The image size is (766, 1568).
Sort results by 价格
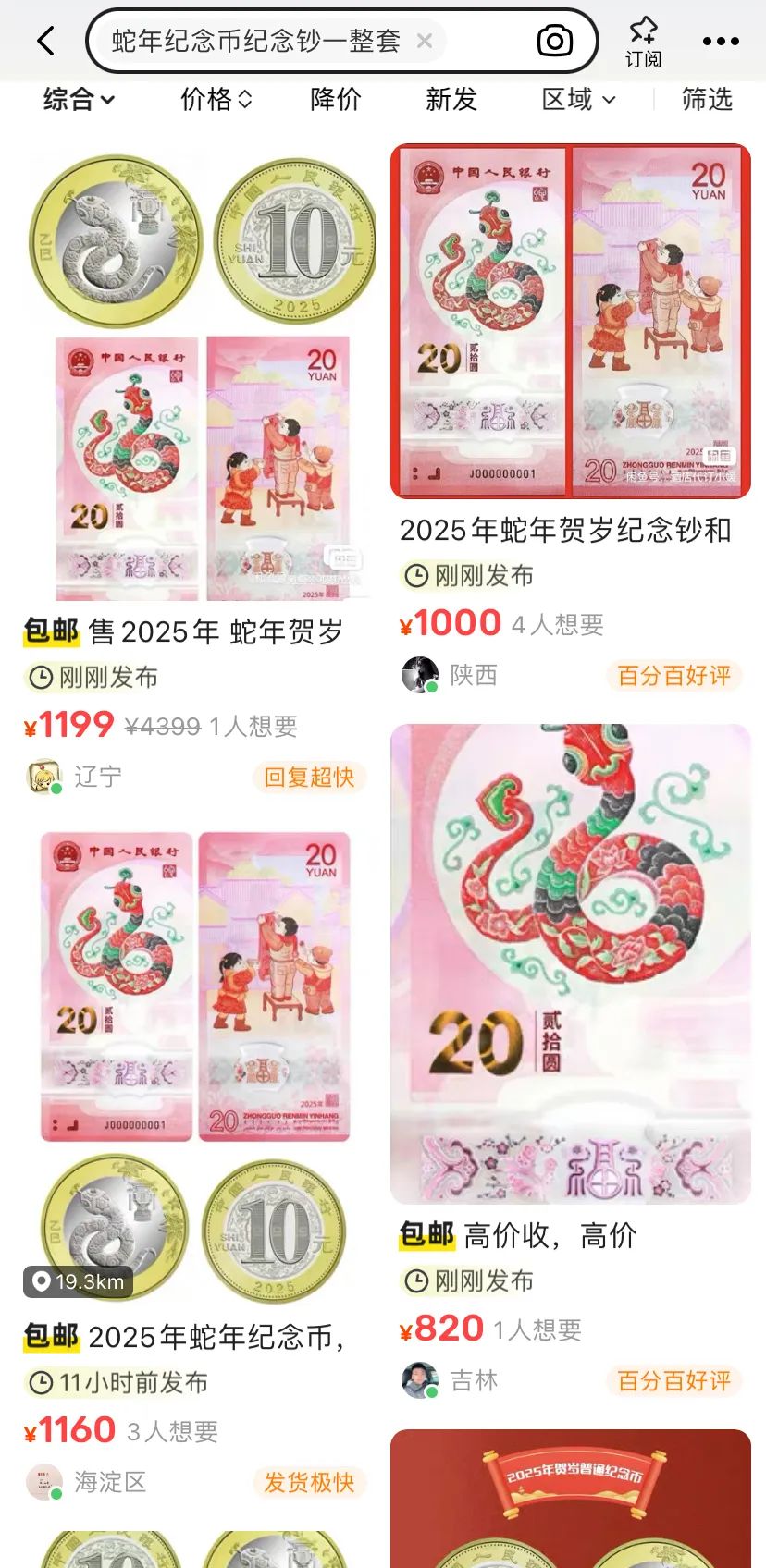click(216, 99)
